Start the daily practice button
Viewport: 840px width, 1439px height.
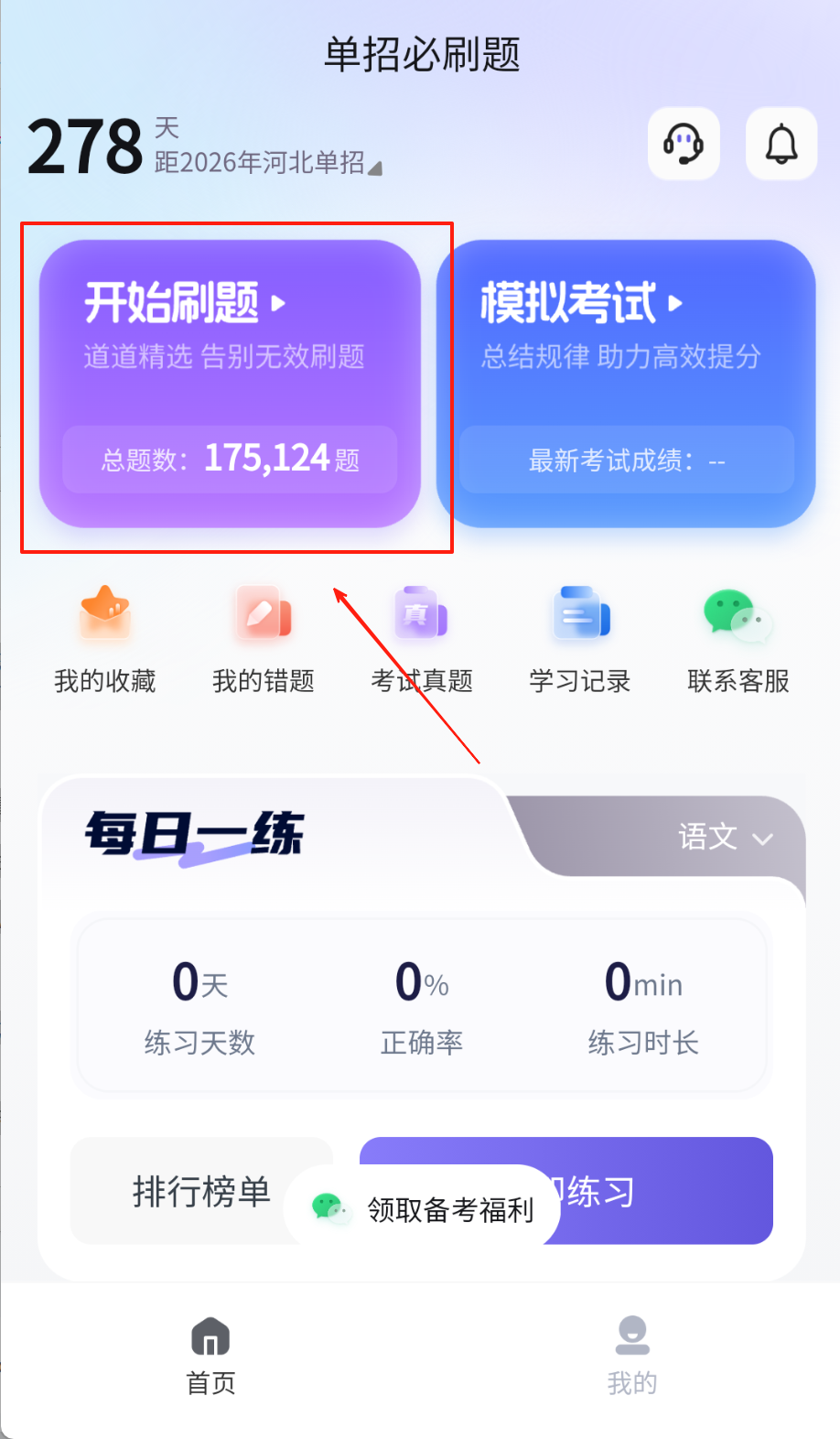coord(668,1191)
